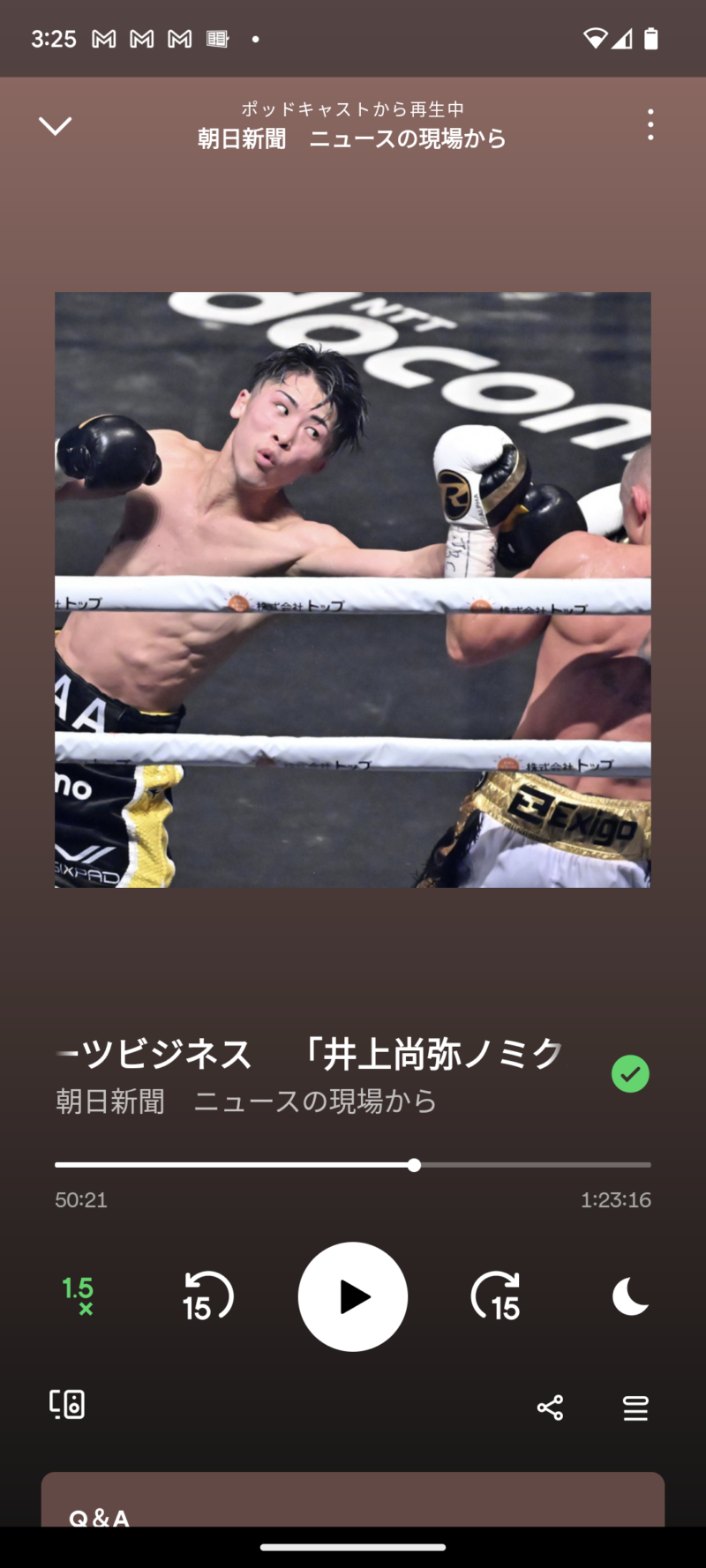Collapse the now playing screen
This screenshot has height=1568, width=706.
click(55, 126)
